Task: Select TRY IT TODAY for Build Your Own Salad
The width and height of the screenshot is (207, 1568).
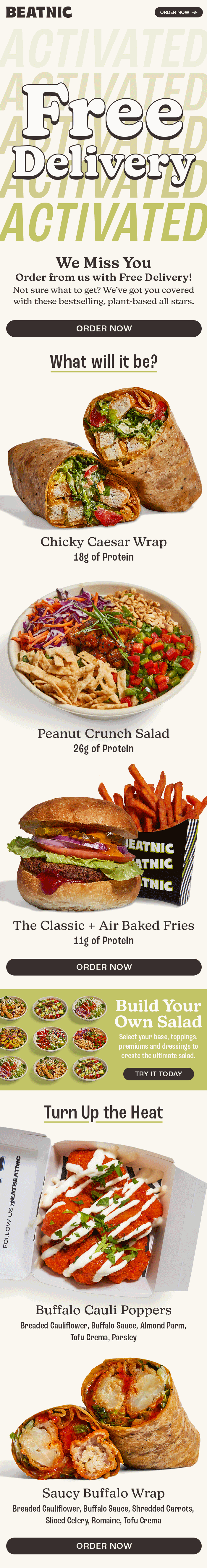Action: [158, 1074]
